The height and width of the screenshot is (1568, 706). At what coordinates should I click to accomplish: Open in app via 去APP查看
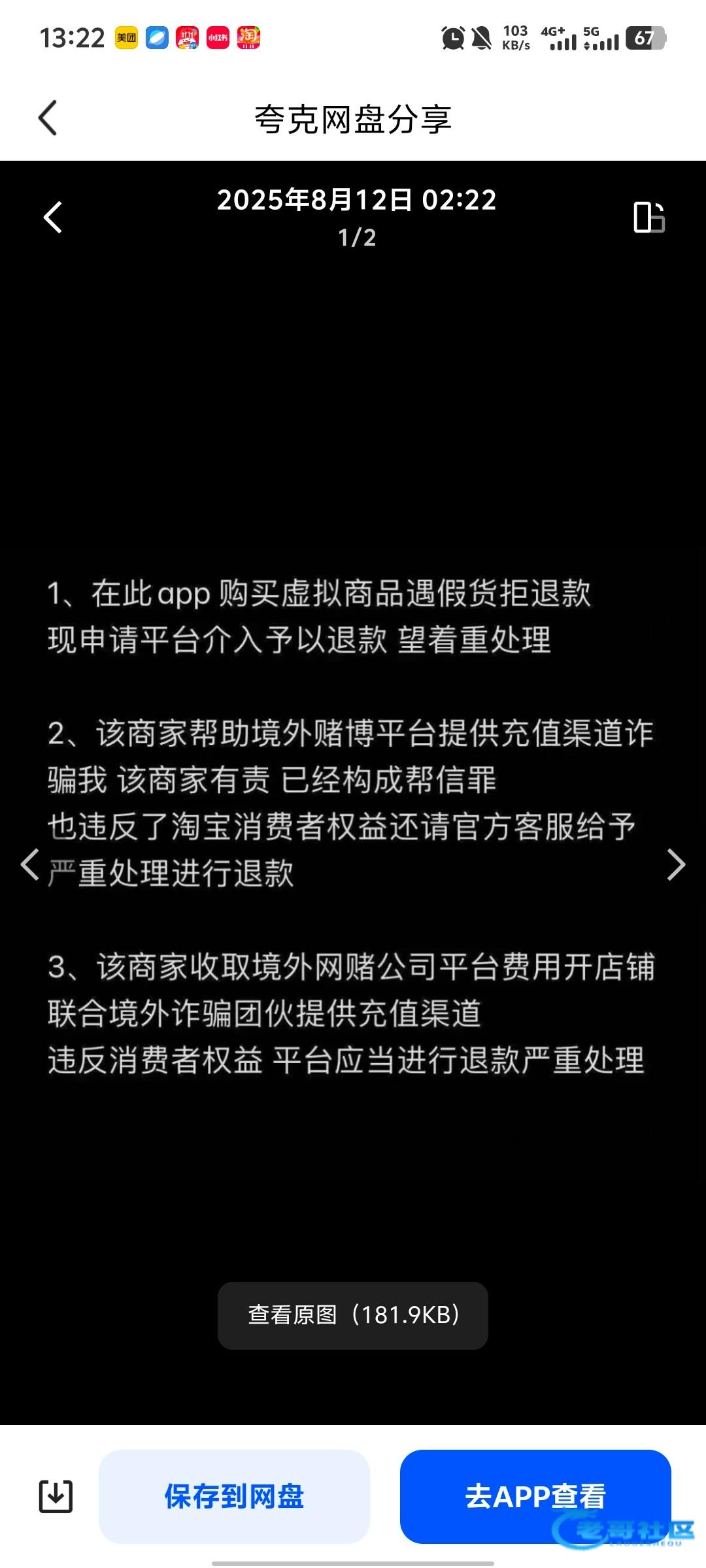tap(535, 1496)
